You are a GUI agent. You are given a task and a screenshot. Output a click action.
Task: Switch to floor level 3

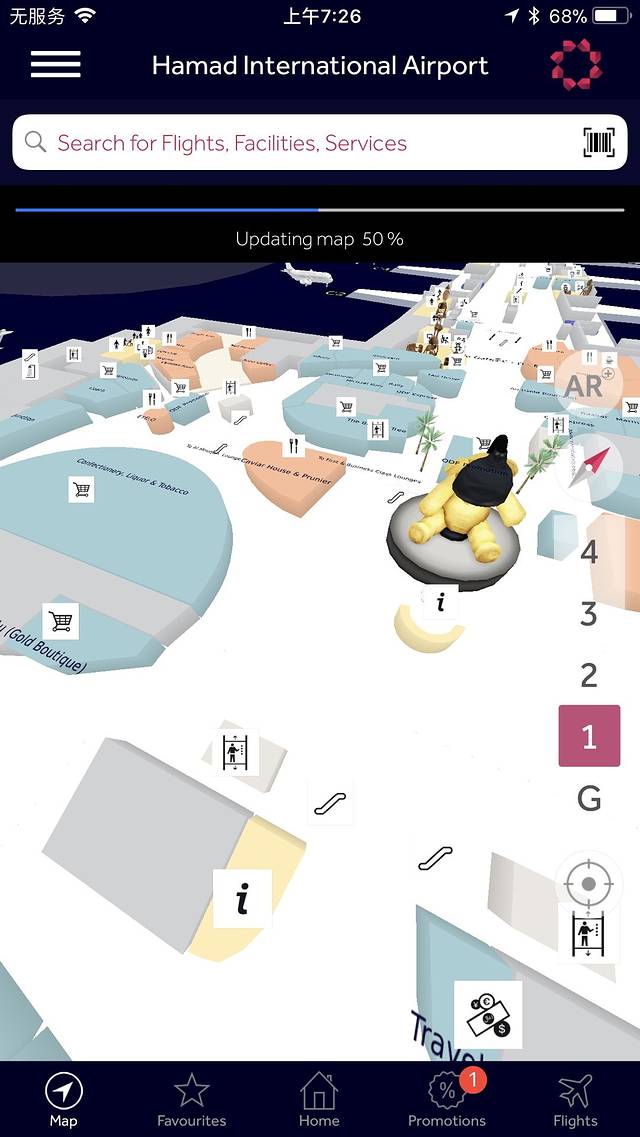pos(589,613)
